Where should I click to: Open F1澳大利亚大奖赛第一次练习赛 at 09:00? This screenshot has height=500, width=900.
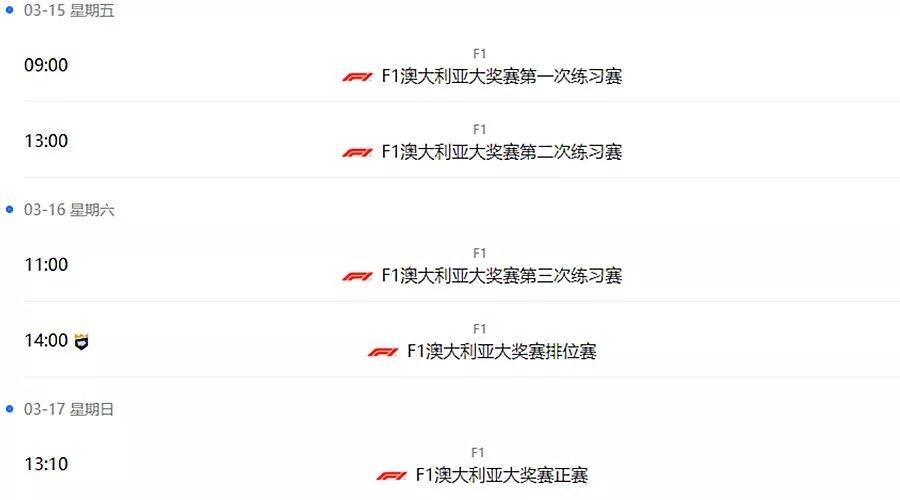[x=501, y=77]
